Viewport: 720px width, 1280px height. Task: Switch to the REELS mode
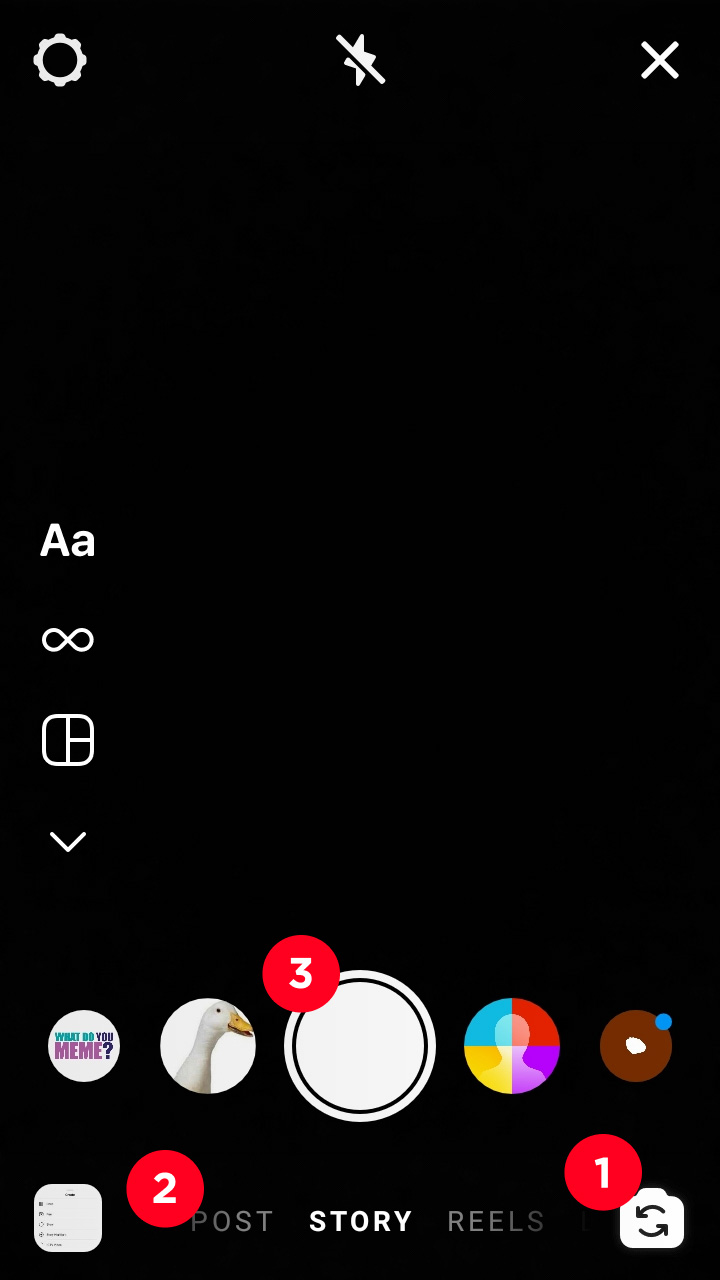click(496, 1222)
